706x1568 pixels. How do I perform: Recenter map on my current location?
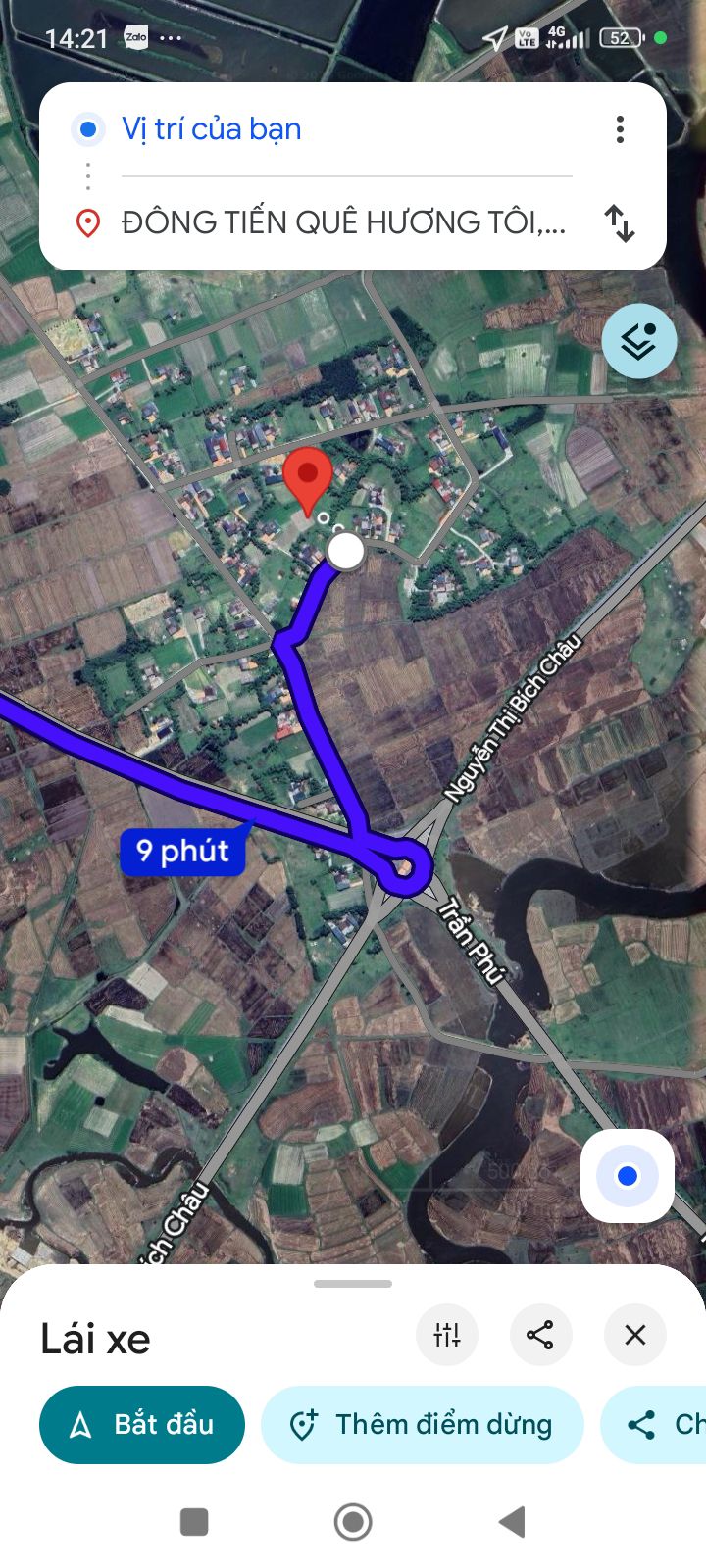pos(628,1176)
